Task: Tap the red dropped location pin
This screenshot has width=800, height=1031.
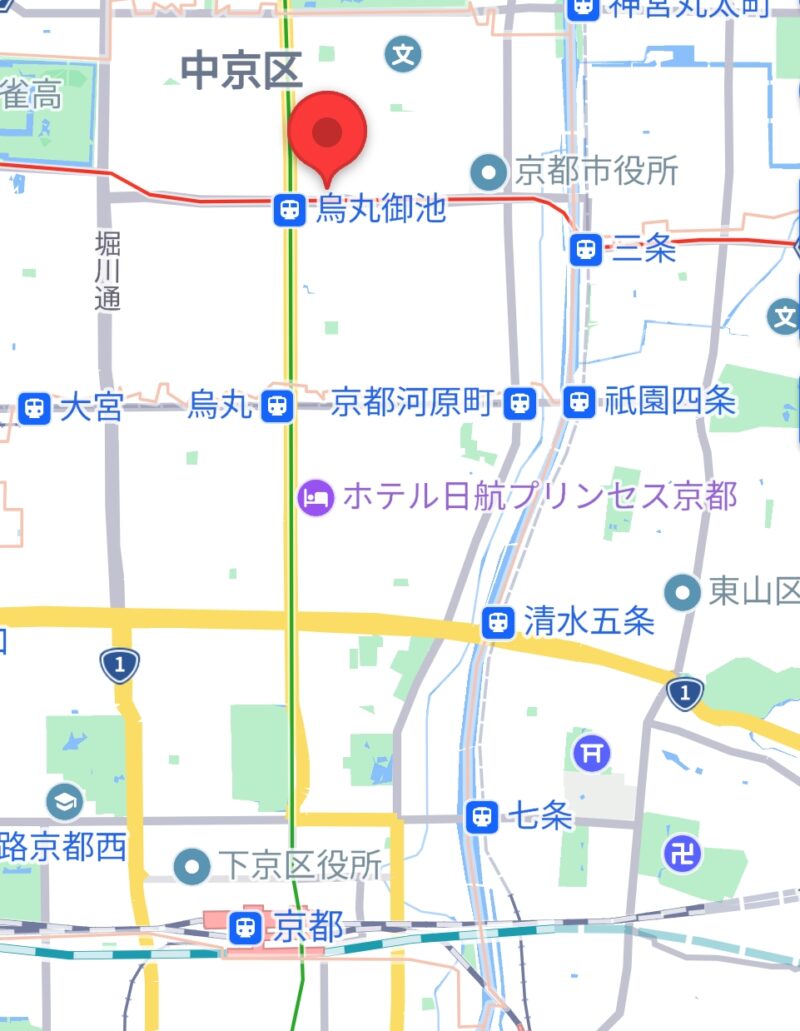Action: (328, 133)
